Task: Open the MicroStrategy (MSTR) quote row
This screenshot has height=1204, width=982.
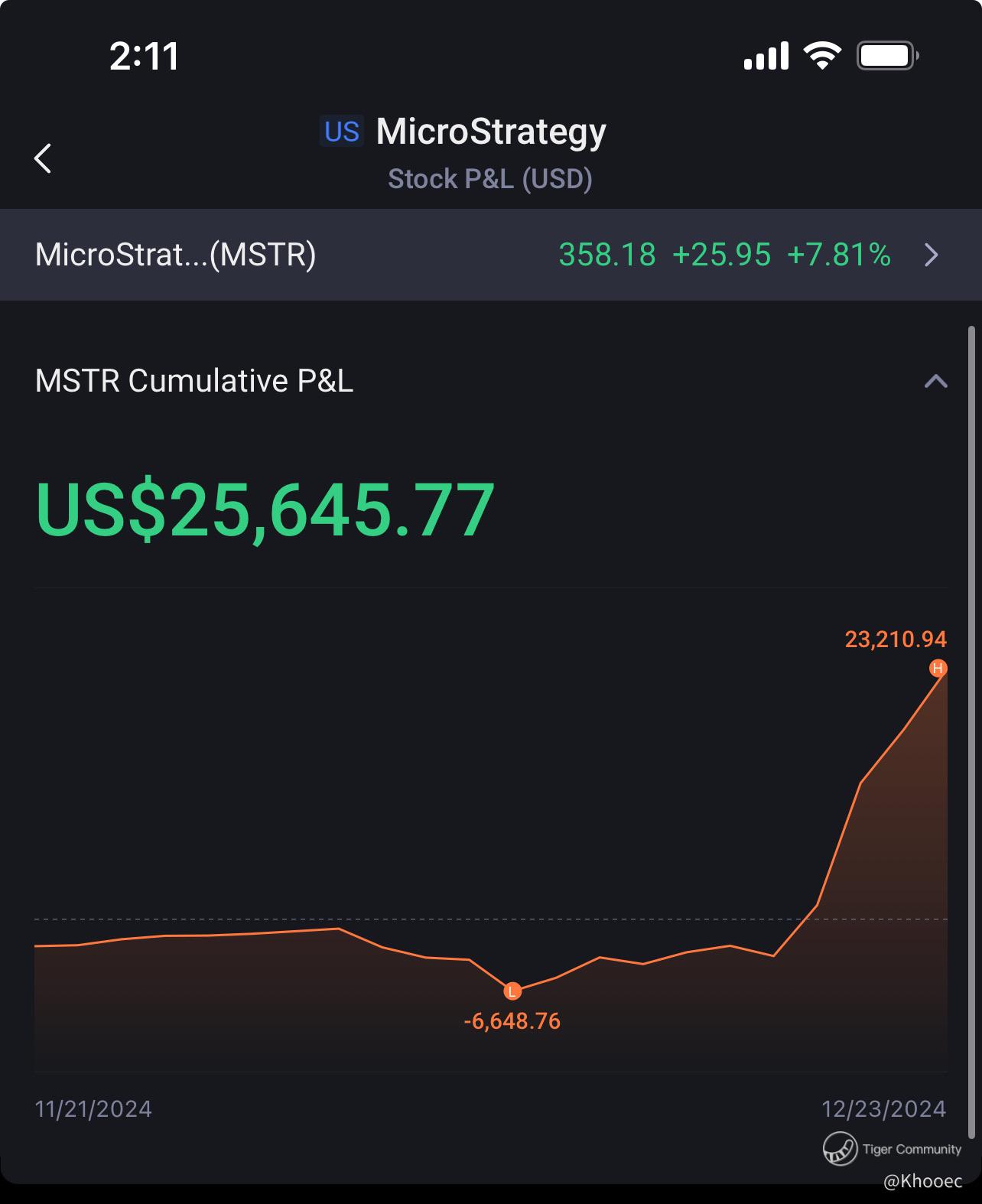Action: 491,255
